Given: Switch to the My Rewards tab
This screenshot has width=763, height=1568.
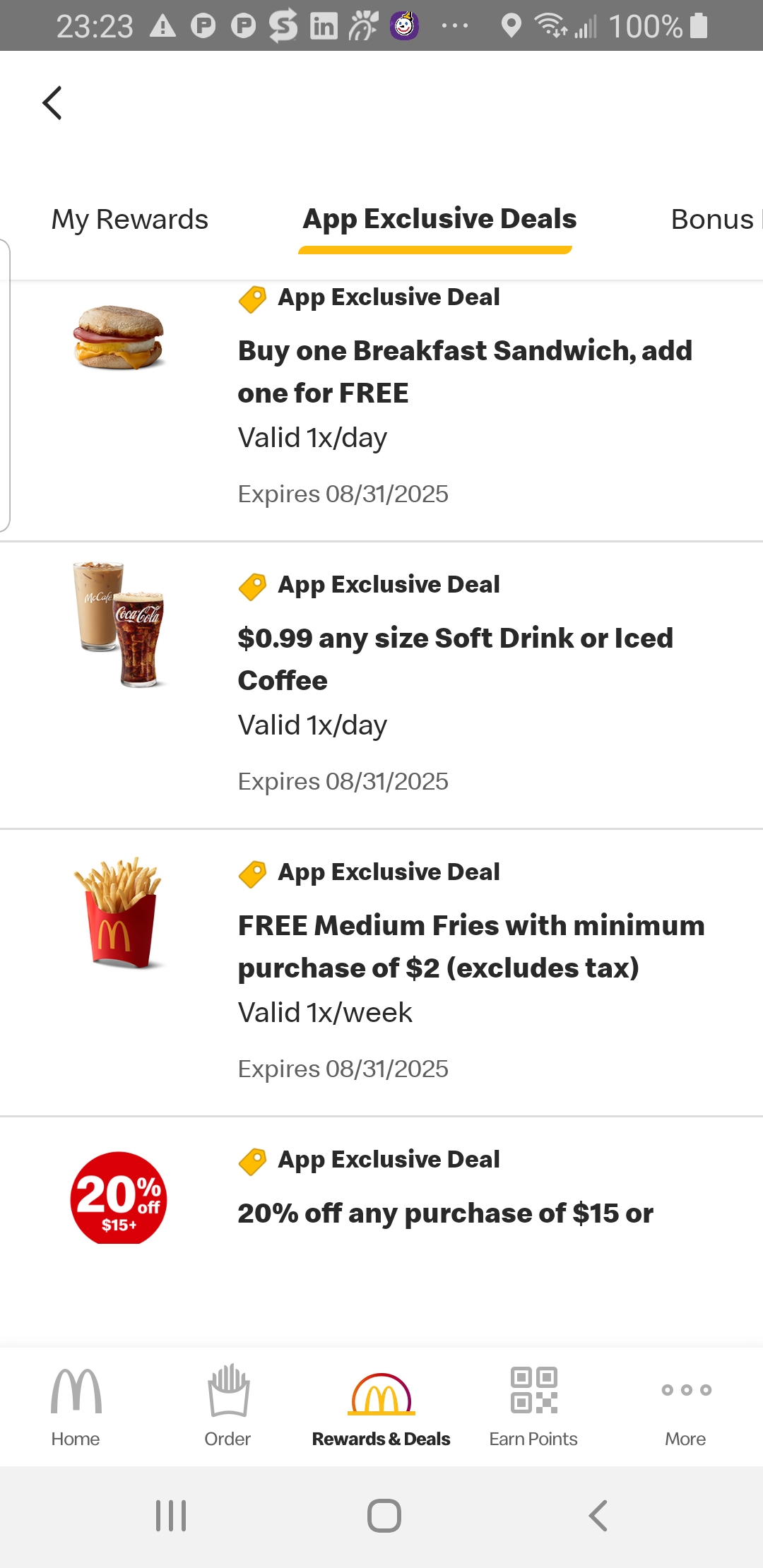Looking at the screenshot, I should (130, 220).
